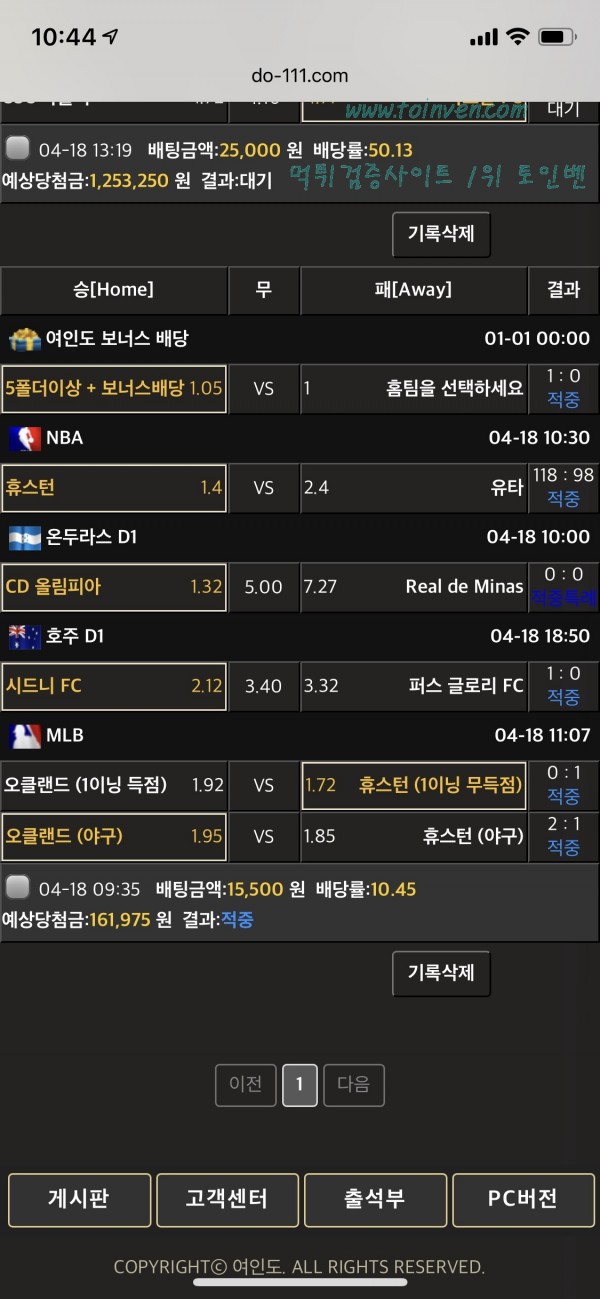Open the 게시판 board
The height and width of the screenshot is (1299, 600).
tap(79, 1199)
